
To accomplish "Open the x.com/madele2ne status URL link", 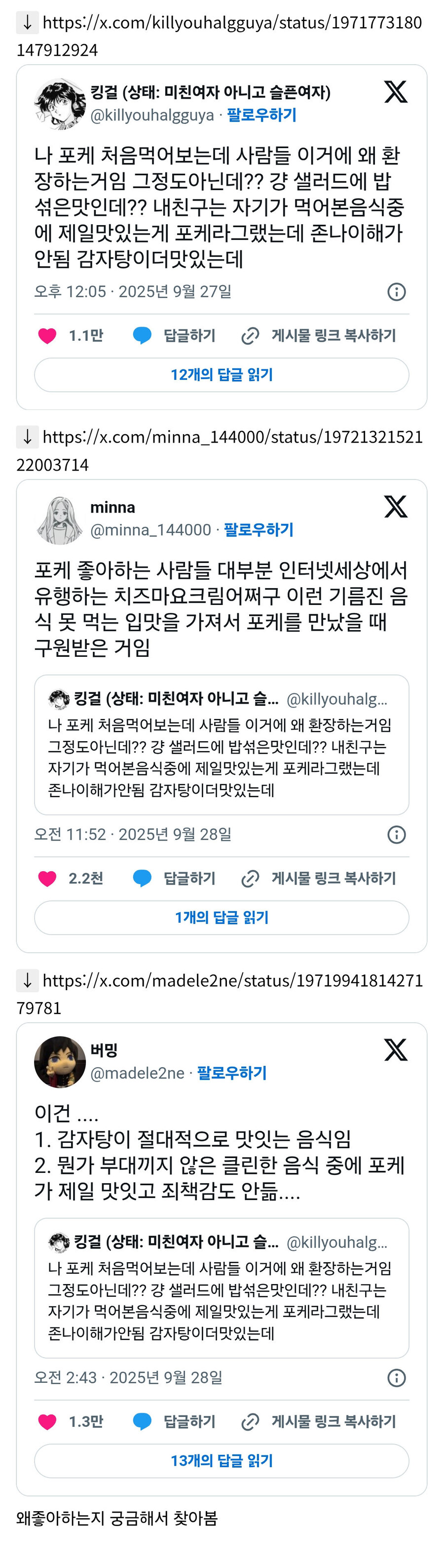I will pos(232,981).
